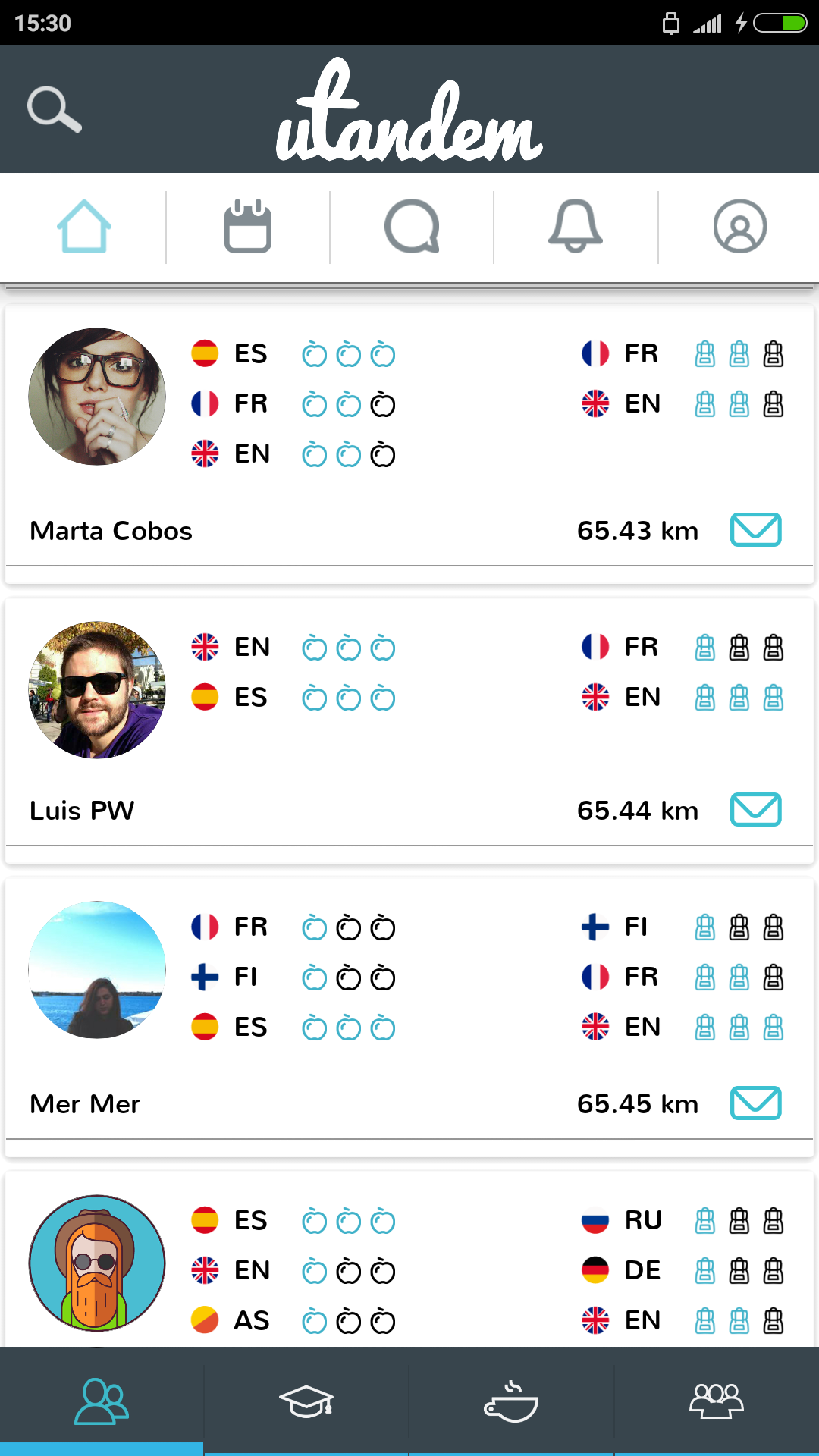
Task: Switch to the coffee cup tab
Action: (511, 1401)
